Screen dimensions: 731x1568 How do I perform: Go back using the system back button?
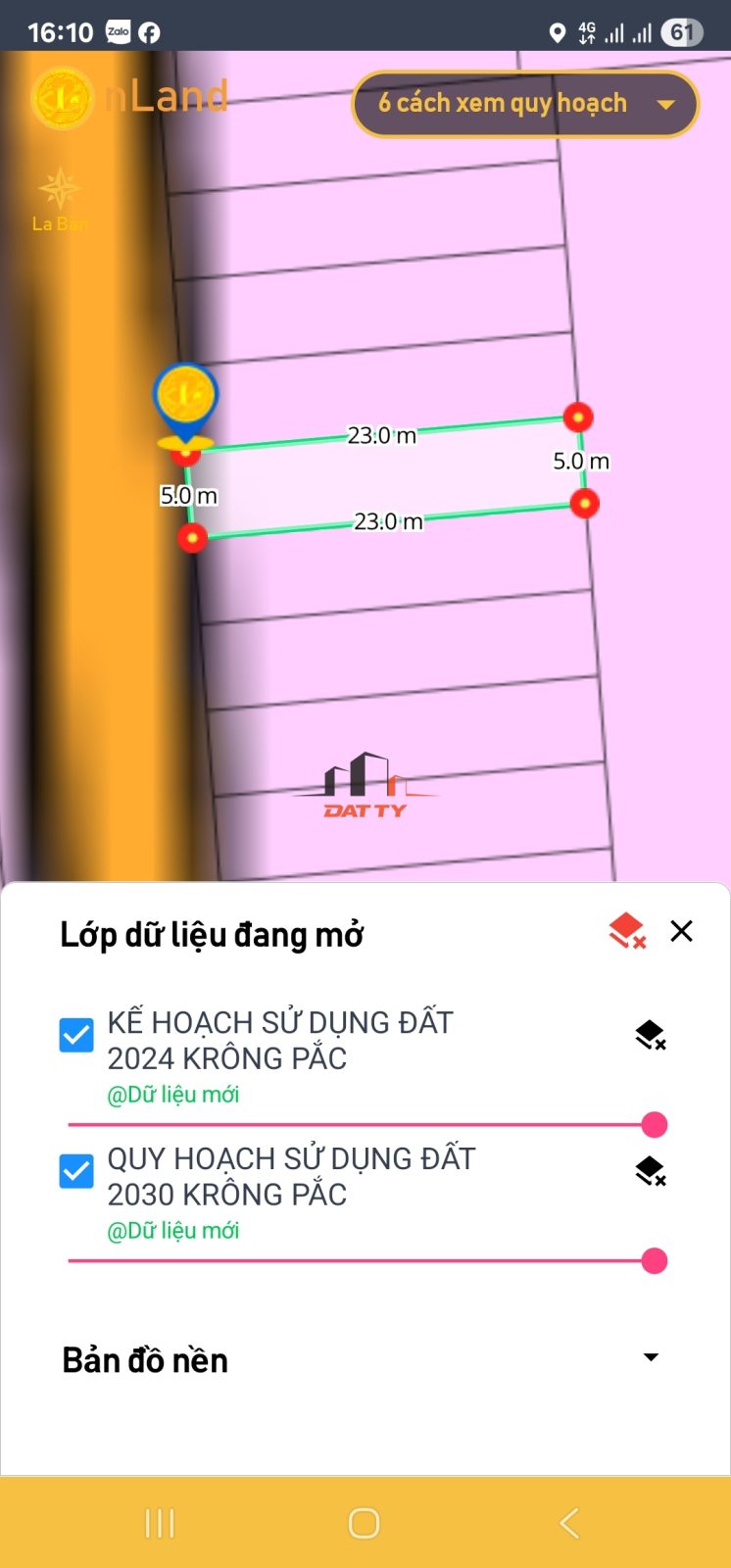click(x=569, y=1523)
